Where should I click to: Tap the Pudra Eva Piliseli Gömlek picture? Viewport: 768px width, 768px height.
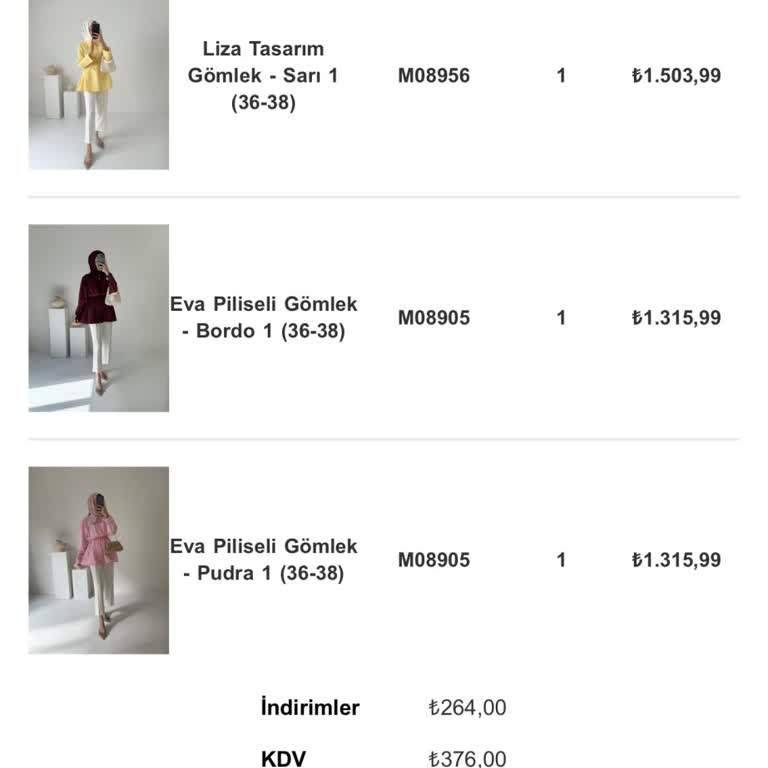pyautogui.click(x=98, y=560)
